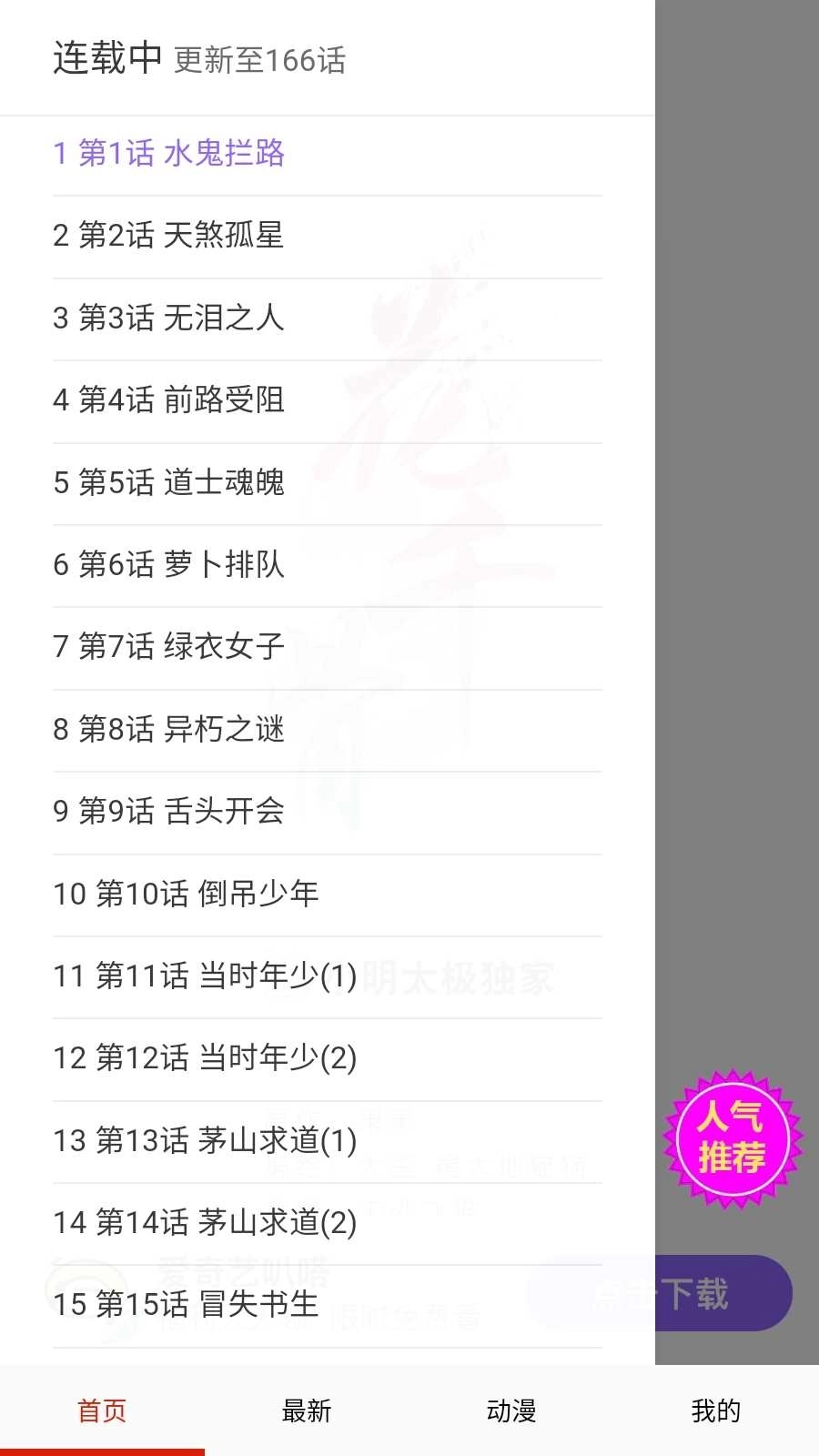This screenshot has height=1456, width=819.
Task: Select chapter 3 无泪之人
Action: [328, 318]
